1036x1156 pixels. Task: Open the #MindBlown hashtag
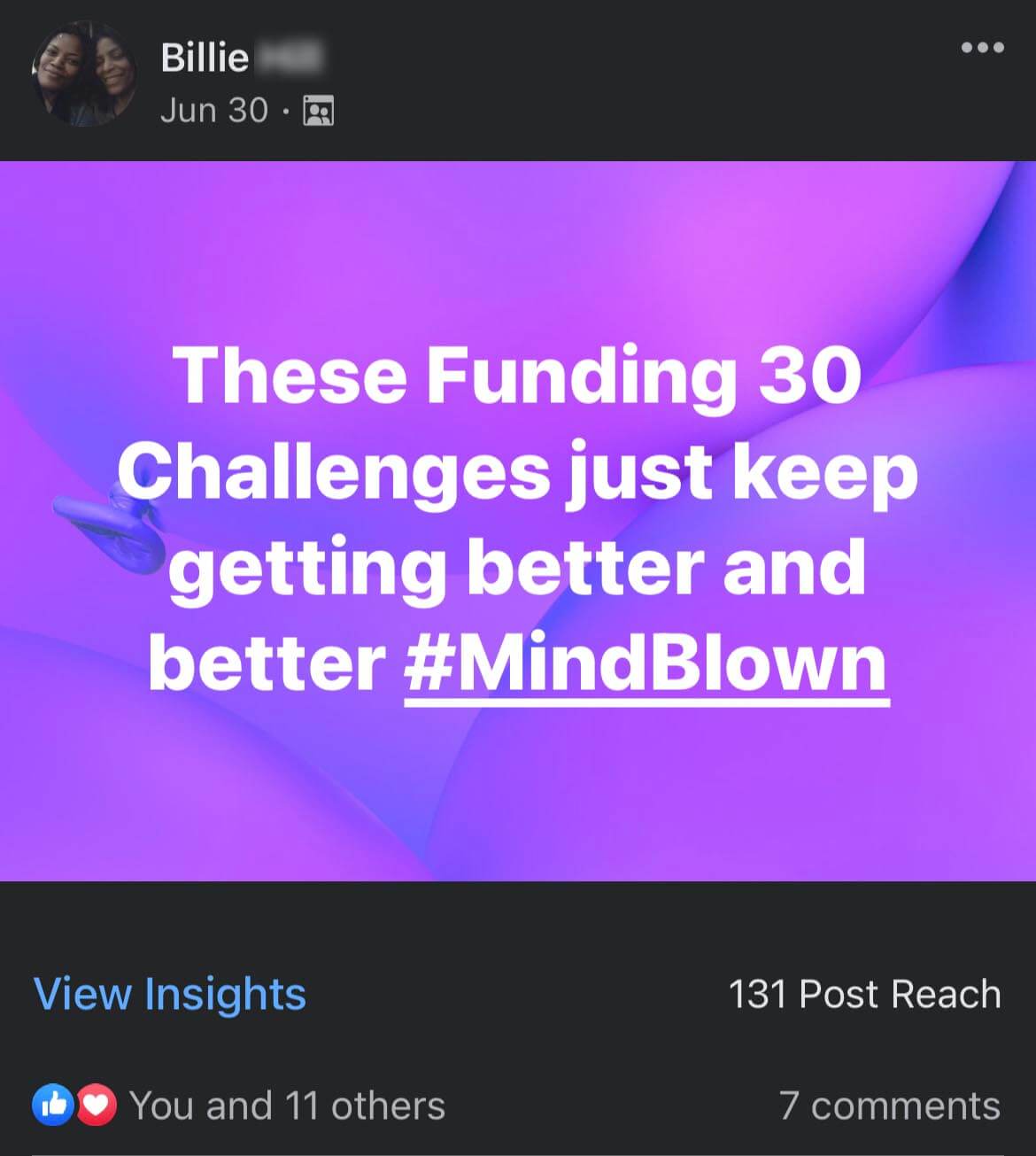pos(646,664)
